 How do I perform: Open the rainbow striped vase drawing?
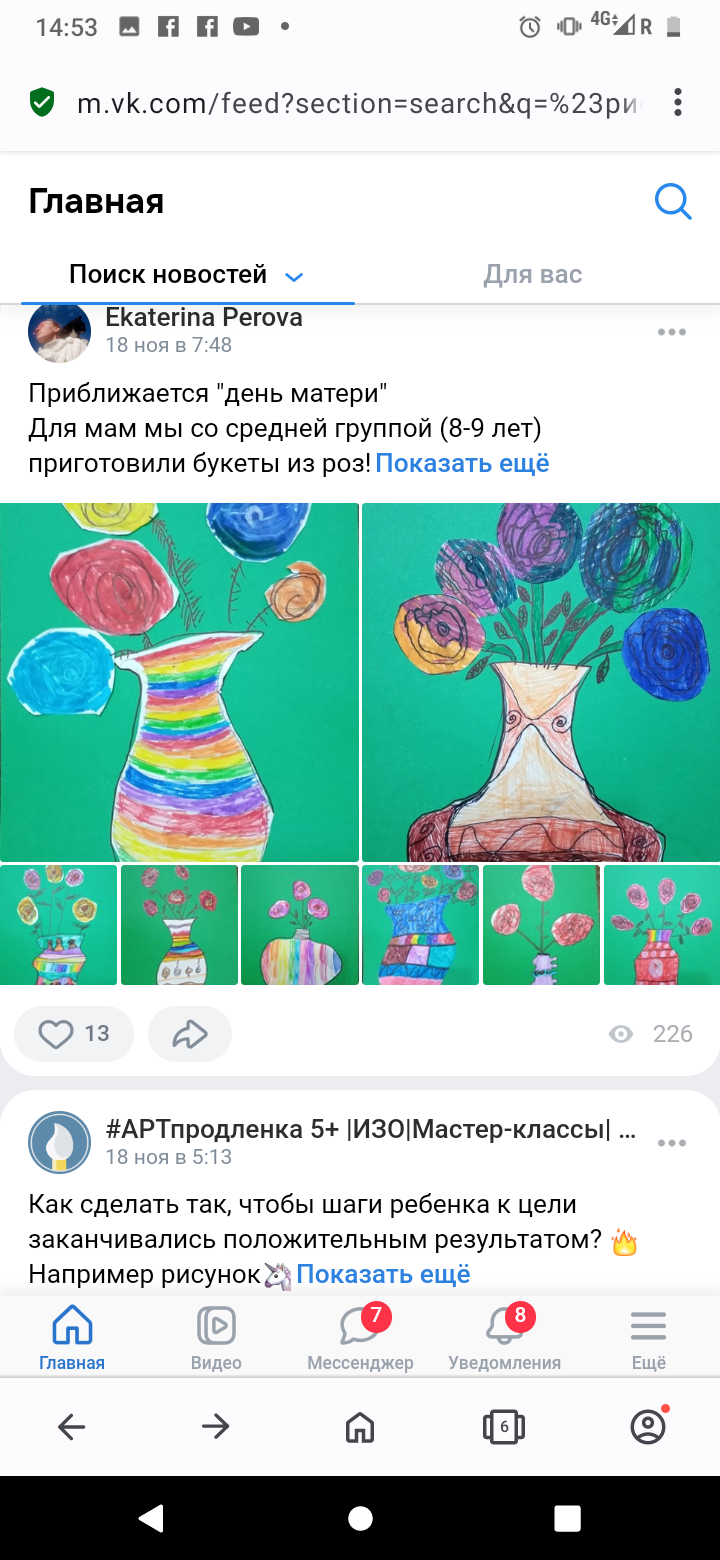tap(180, 682)
